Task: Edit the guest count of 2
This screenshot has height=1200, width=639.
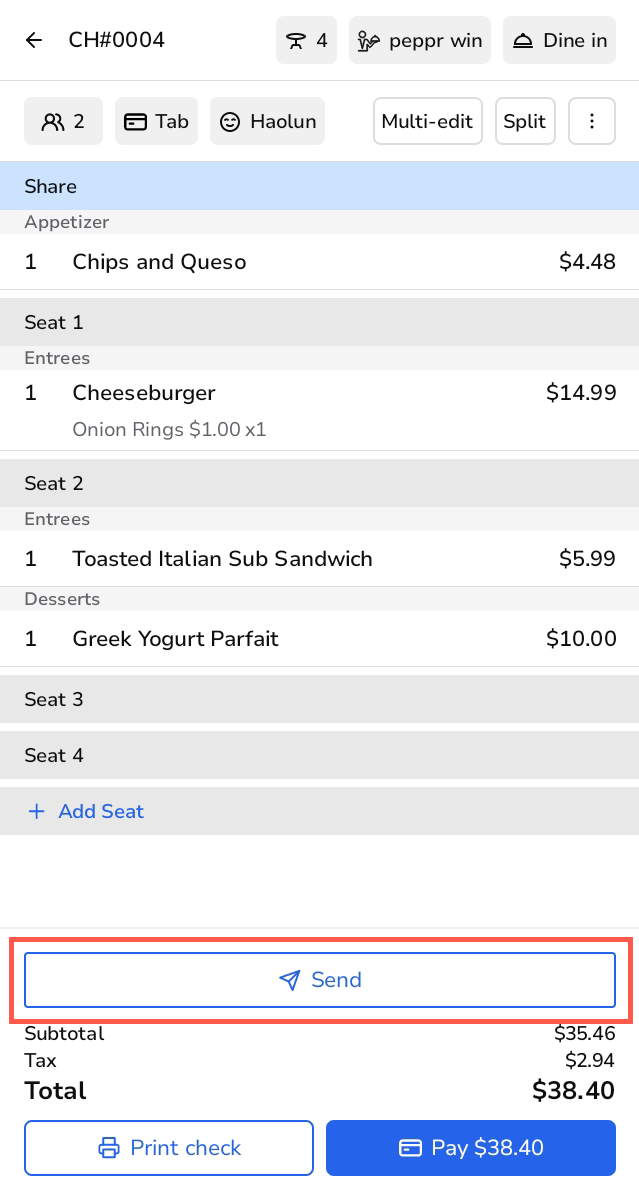Action: (63, 122)
